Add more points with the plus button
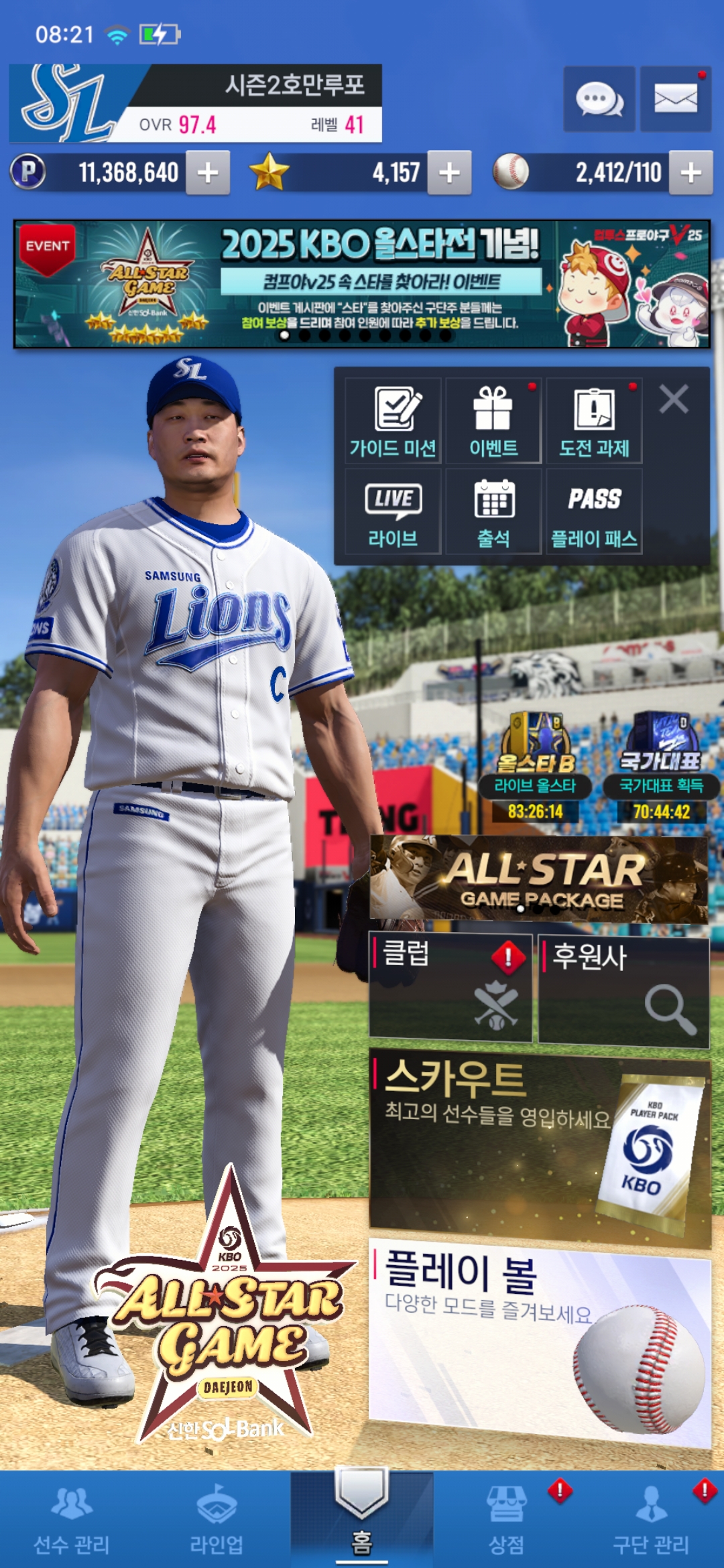Screen dimensions: 724x1568 coord(208,173)
